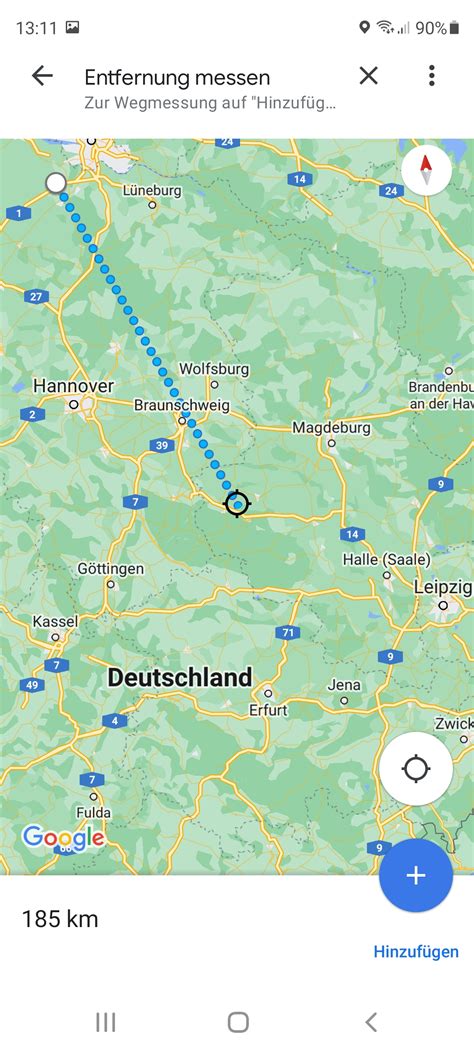Go to the home screen via system button
The width and height of the screenshot is (474, 1053).
[238, 1022]
